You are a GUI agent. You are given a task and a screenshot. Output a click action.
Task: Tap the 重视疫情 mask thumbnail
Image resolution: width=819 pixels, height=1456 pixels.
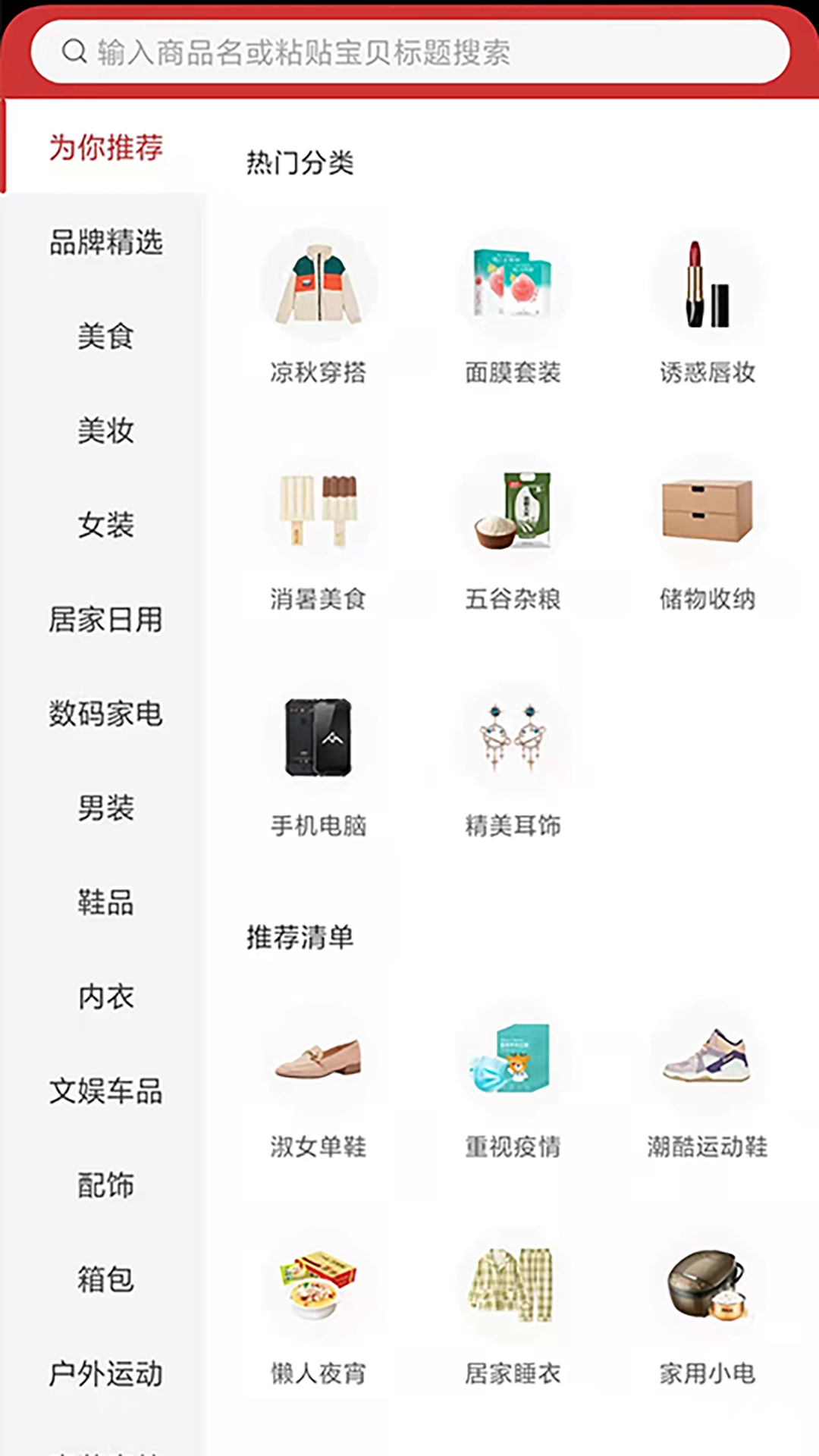(x=513, y=1062)
